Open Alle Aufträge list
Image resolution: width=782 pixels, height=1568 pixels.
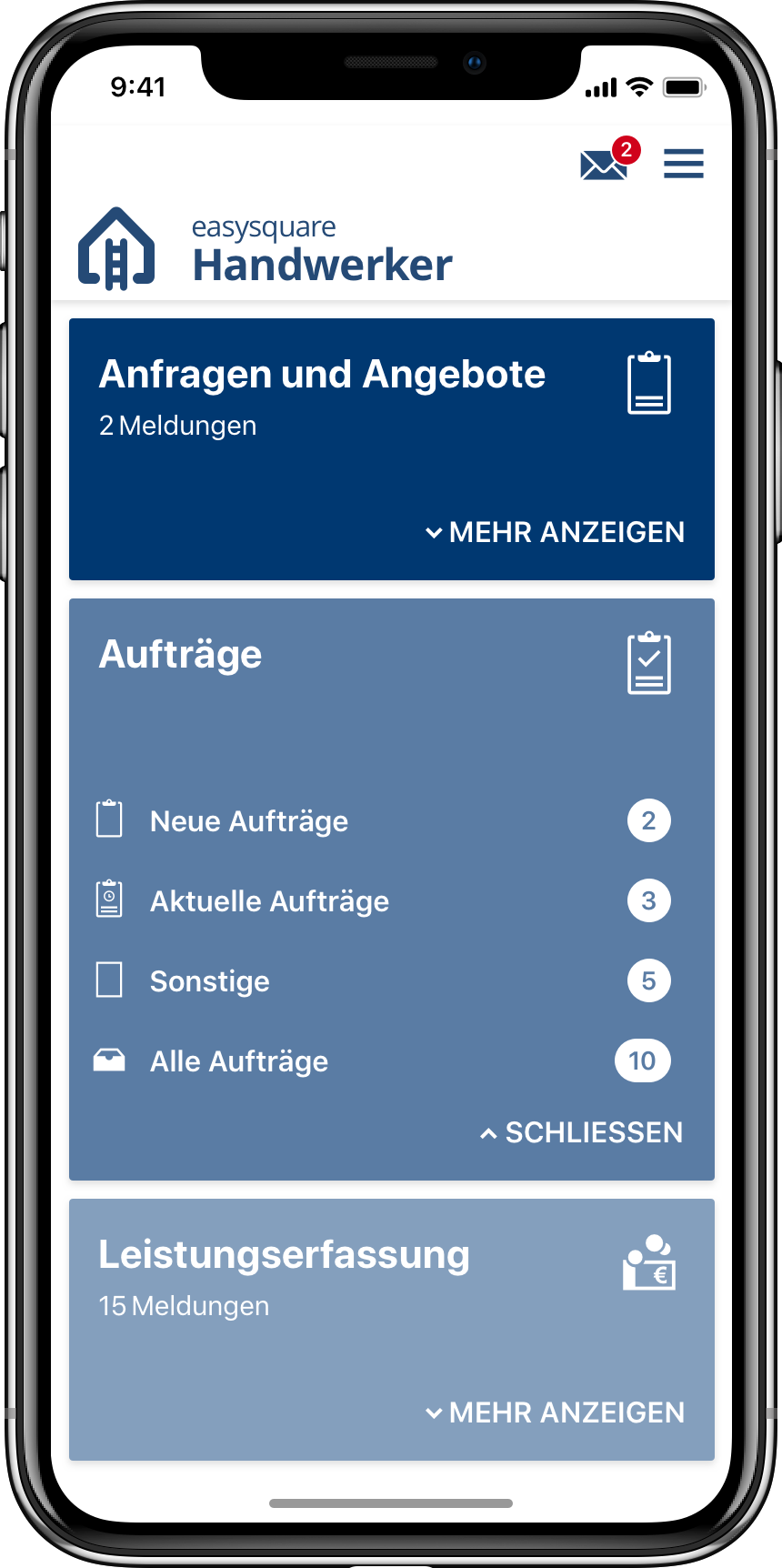coord(238,1061)
